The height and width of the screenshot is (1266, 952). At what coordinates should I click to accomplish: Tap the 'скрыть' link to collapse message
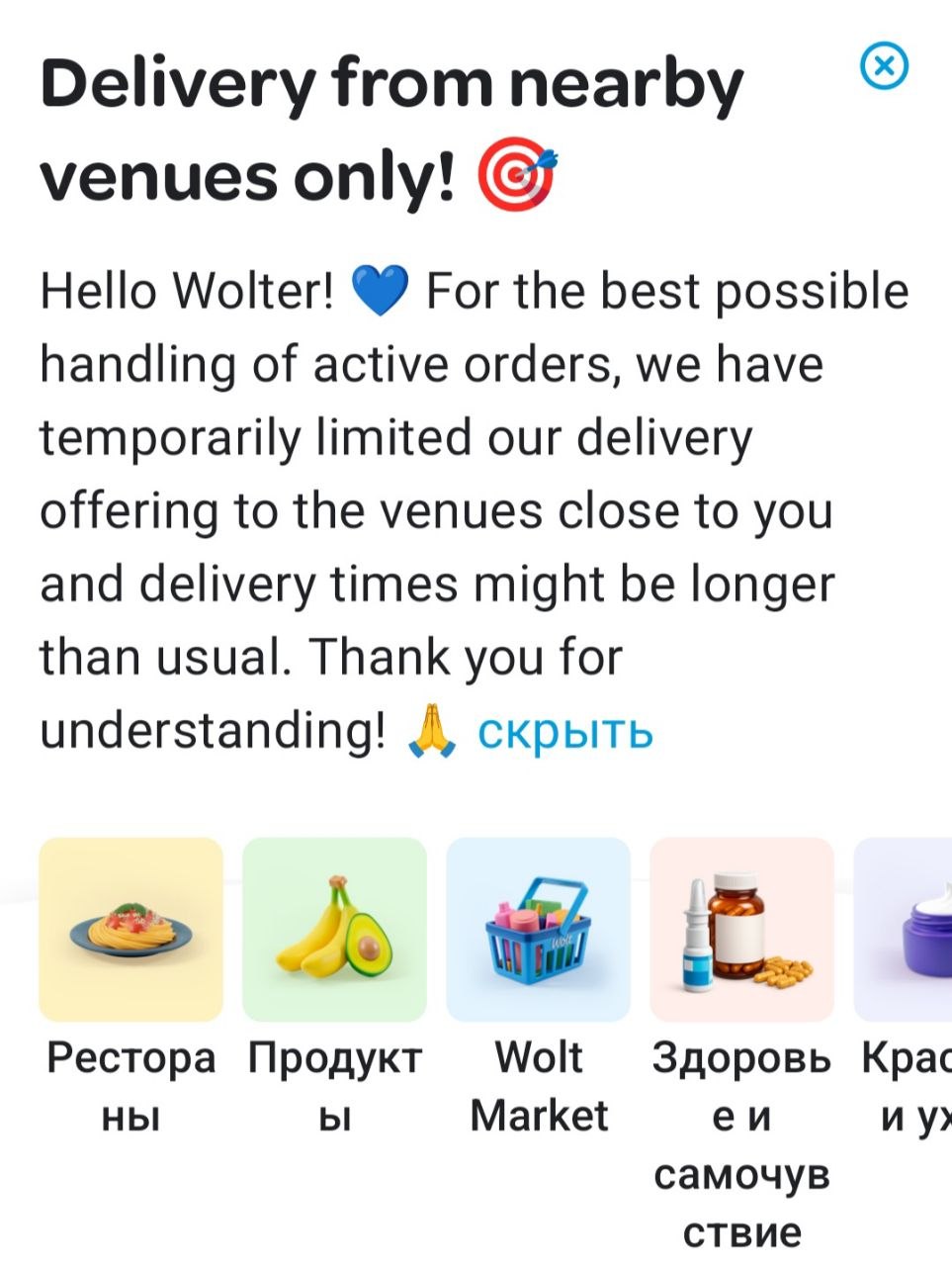coord(564,732)
